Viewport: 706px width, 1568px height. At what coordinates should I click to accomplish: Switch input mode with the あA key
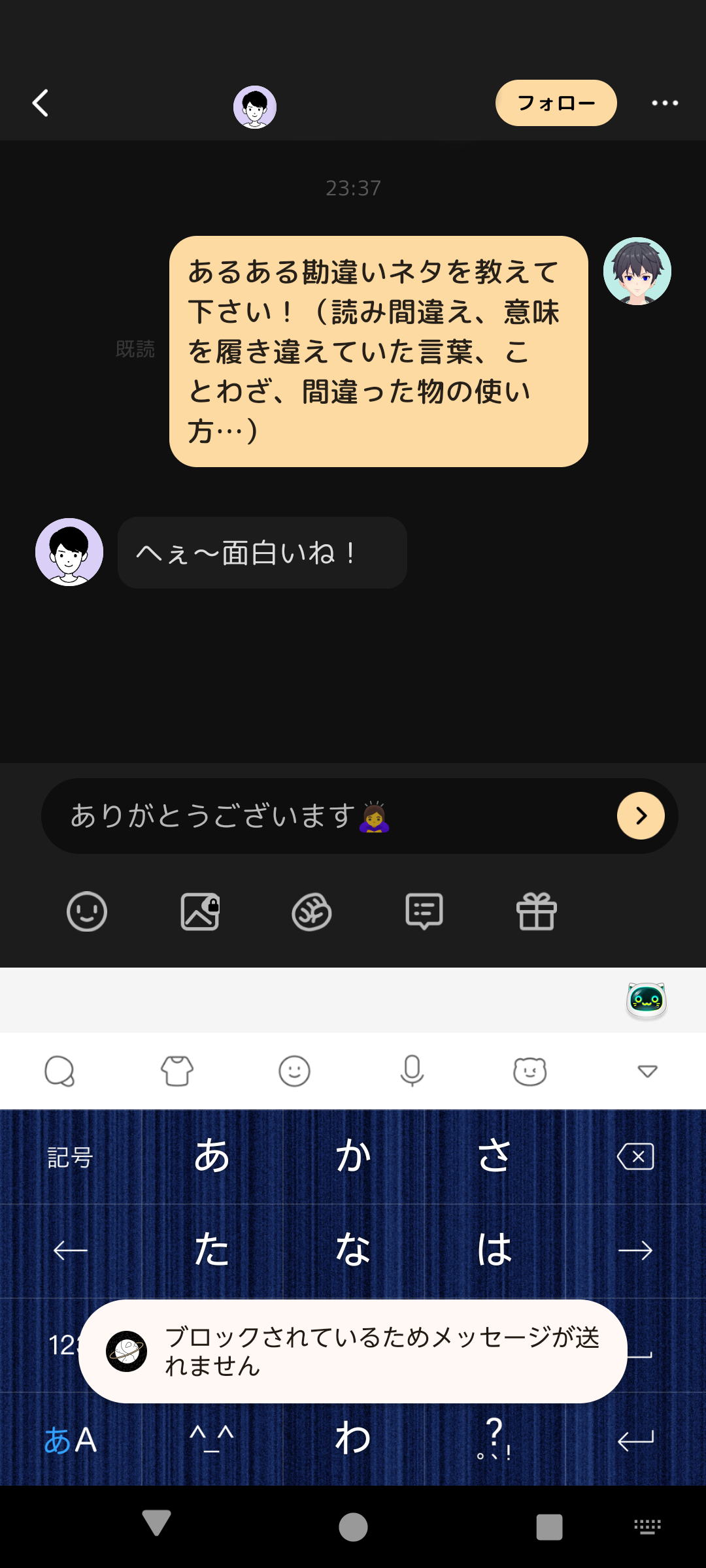pos(70,1440)
